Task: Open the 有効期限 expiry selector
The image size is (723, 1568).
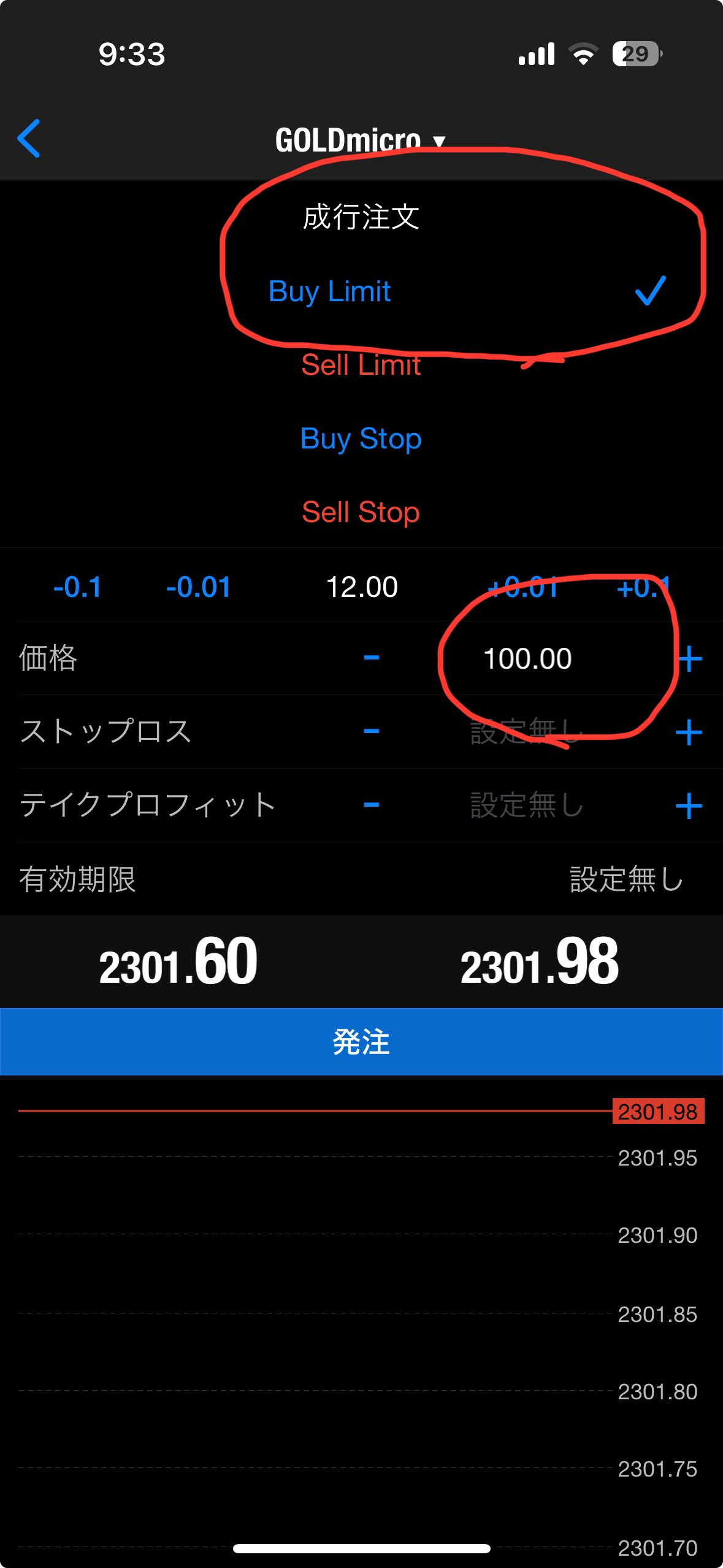Action: (x=625, y=880)
